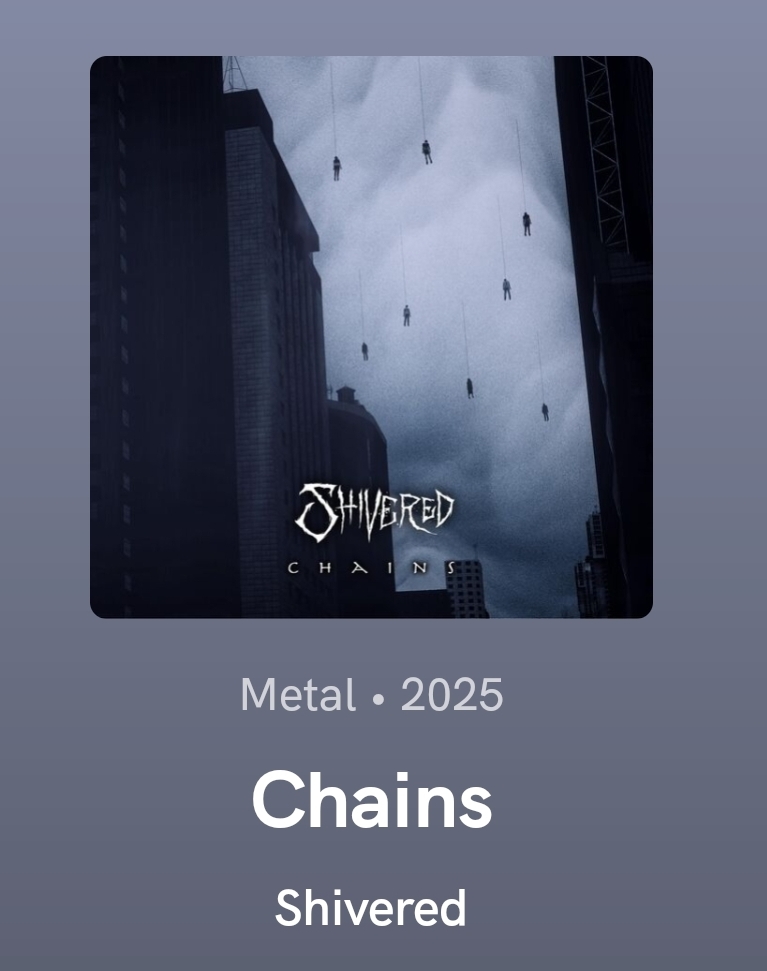
Task: View the Chains album cover art
Action: click(x=371, y=337)
